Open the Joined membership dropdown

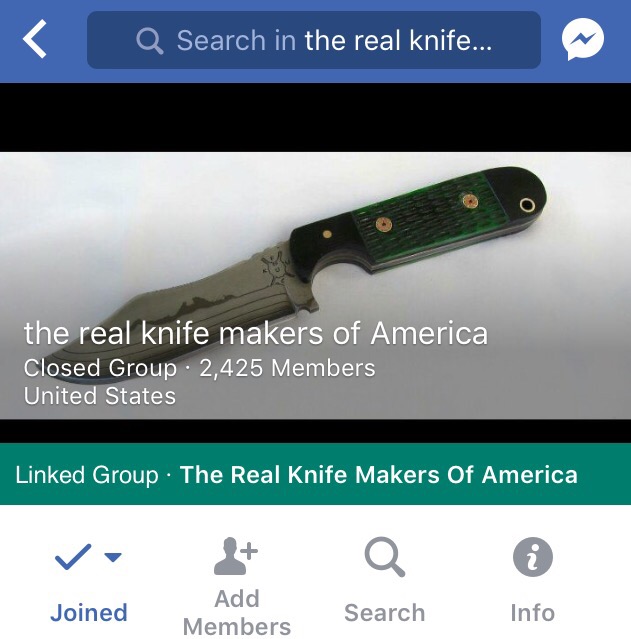[89, 578]
